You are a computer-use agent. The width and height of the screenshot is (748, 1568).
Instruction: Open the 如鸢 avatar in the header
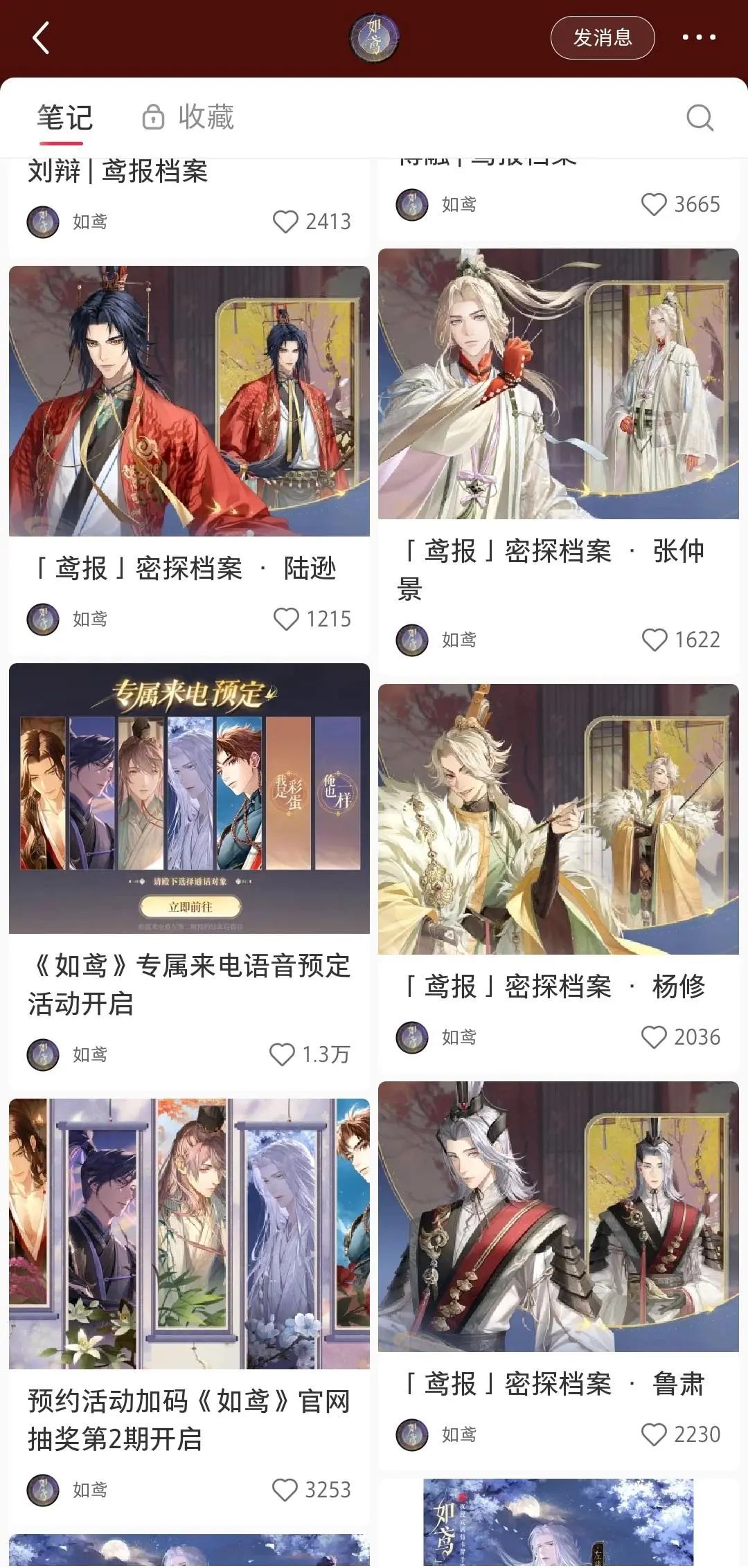point(374,37)
